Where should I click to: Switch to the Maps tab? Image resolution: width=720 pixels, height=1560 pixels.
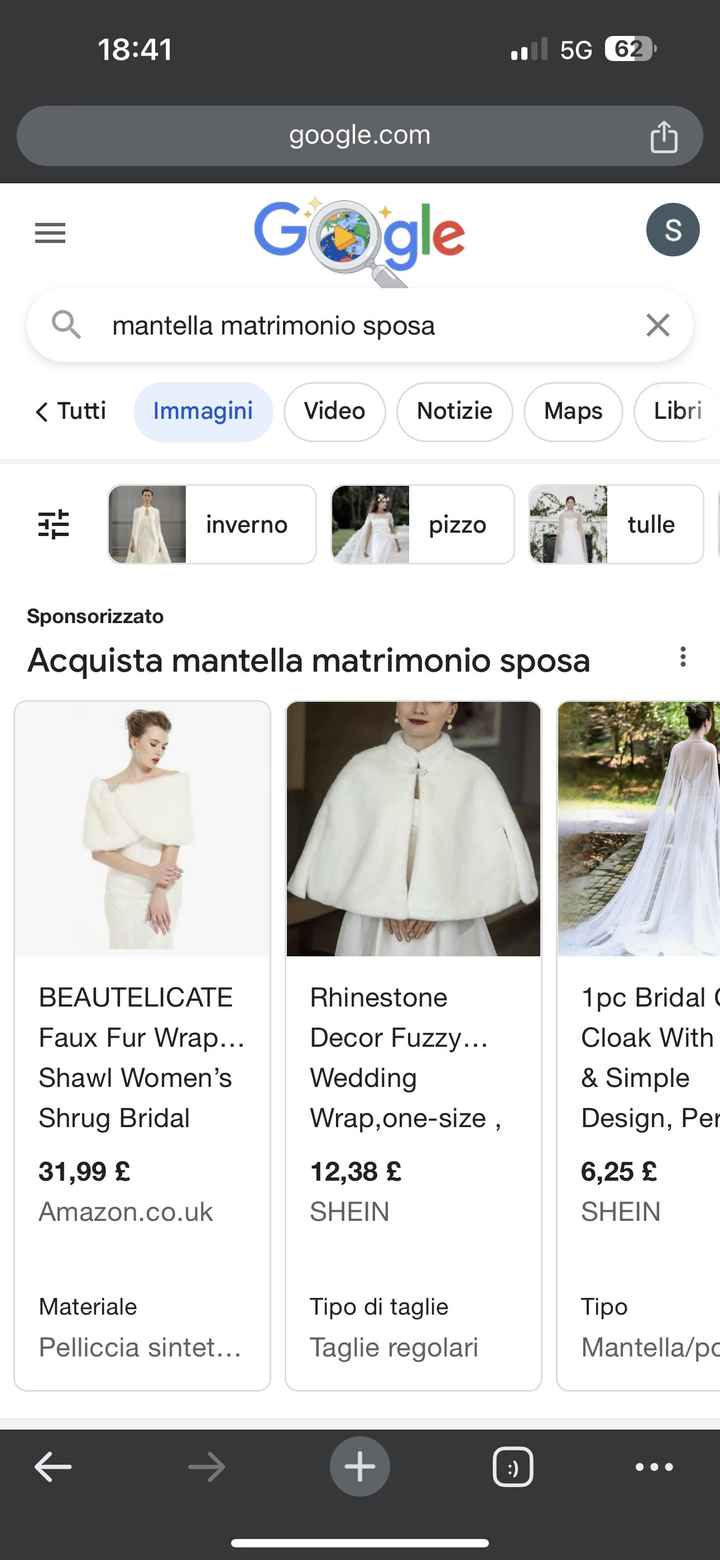573,411
